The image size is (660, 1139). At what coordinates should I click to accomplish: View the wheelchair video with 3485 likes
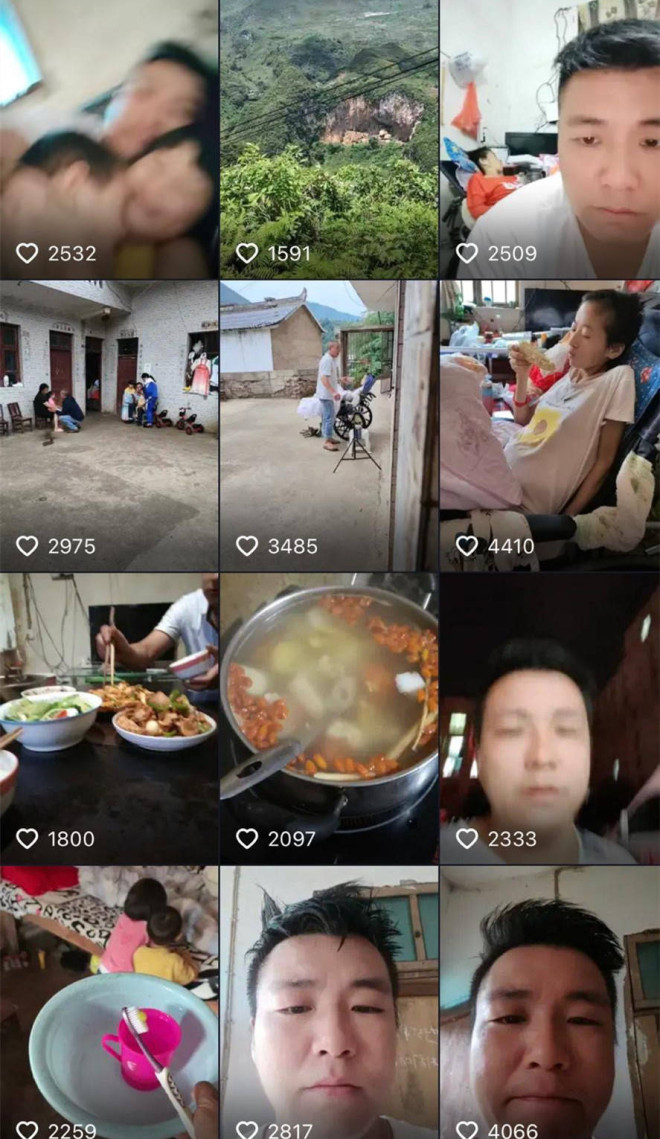(329, 425)
